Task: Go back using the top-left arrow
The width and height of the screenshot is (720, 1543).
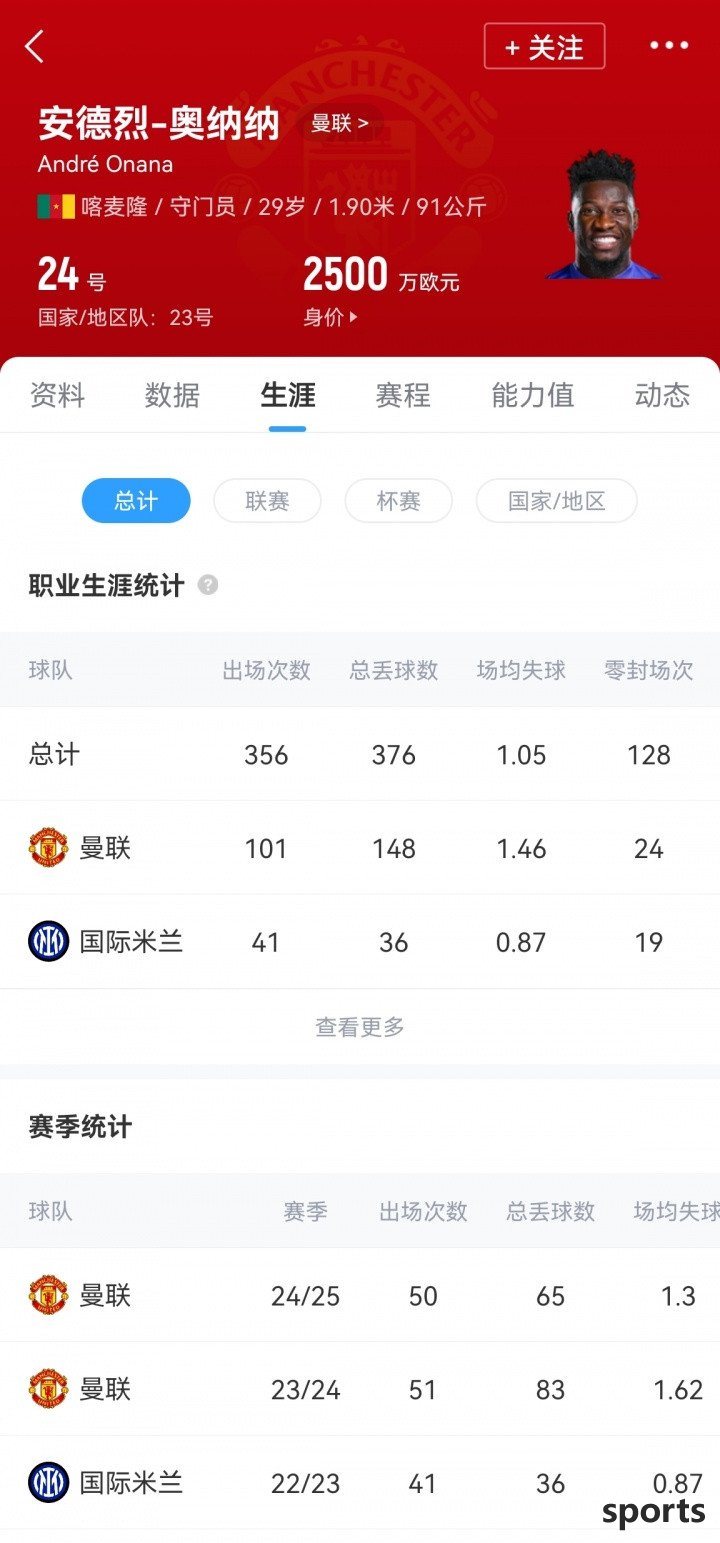Action: coord(35,46)
